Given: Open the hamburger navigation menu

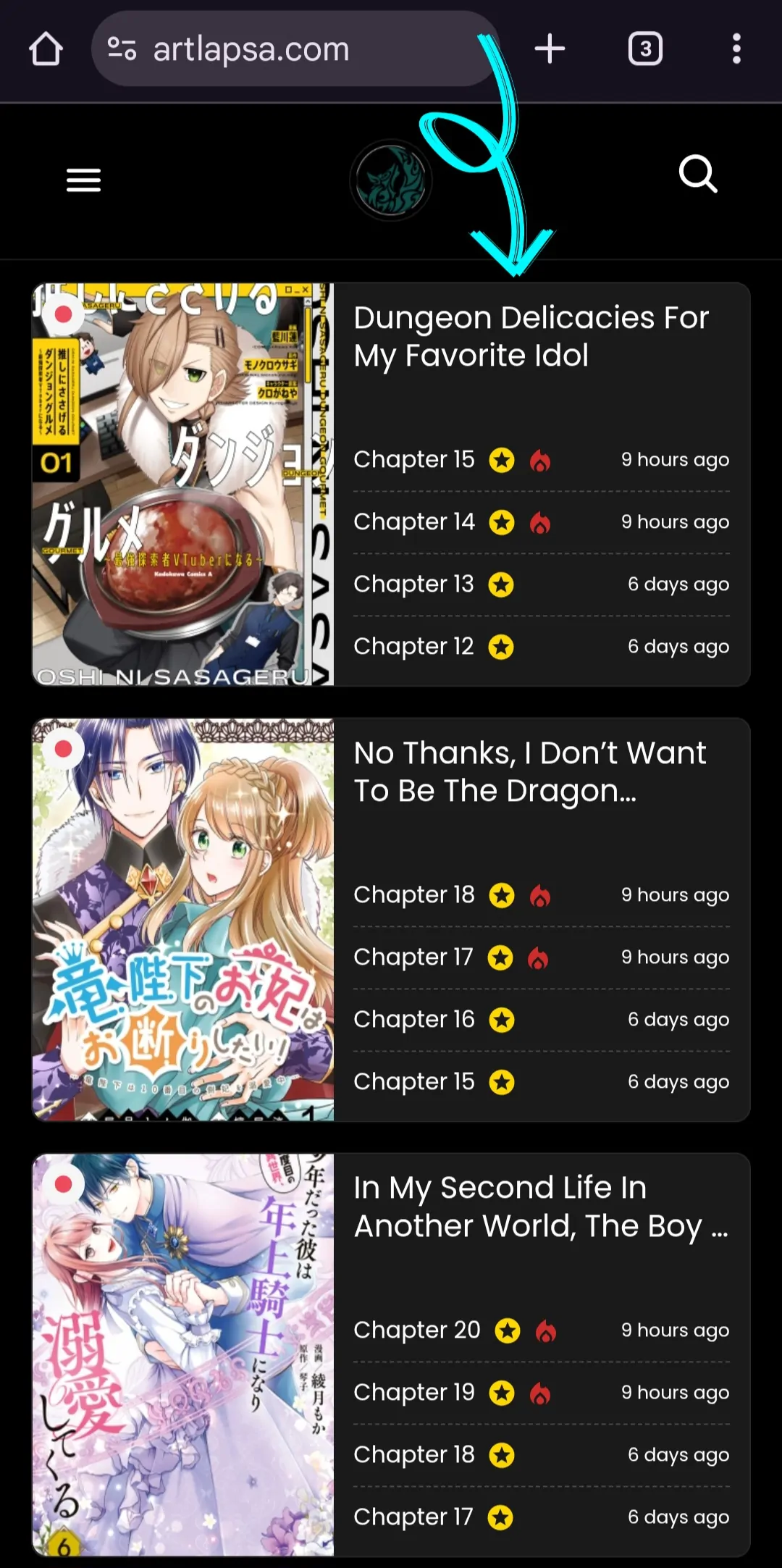Looking at the screenshot, I should (x=83, y=180).
